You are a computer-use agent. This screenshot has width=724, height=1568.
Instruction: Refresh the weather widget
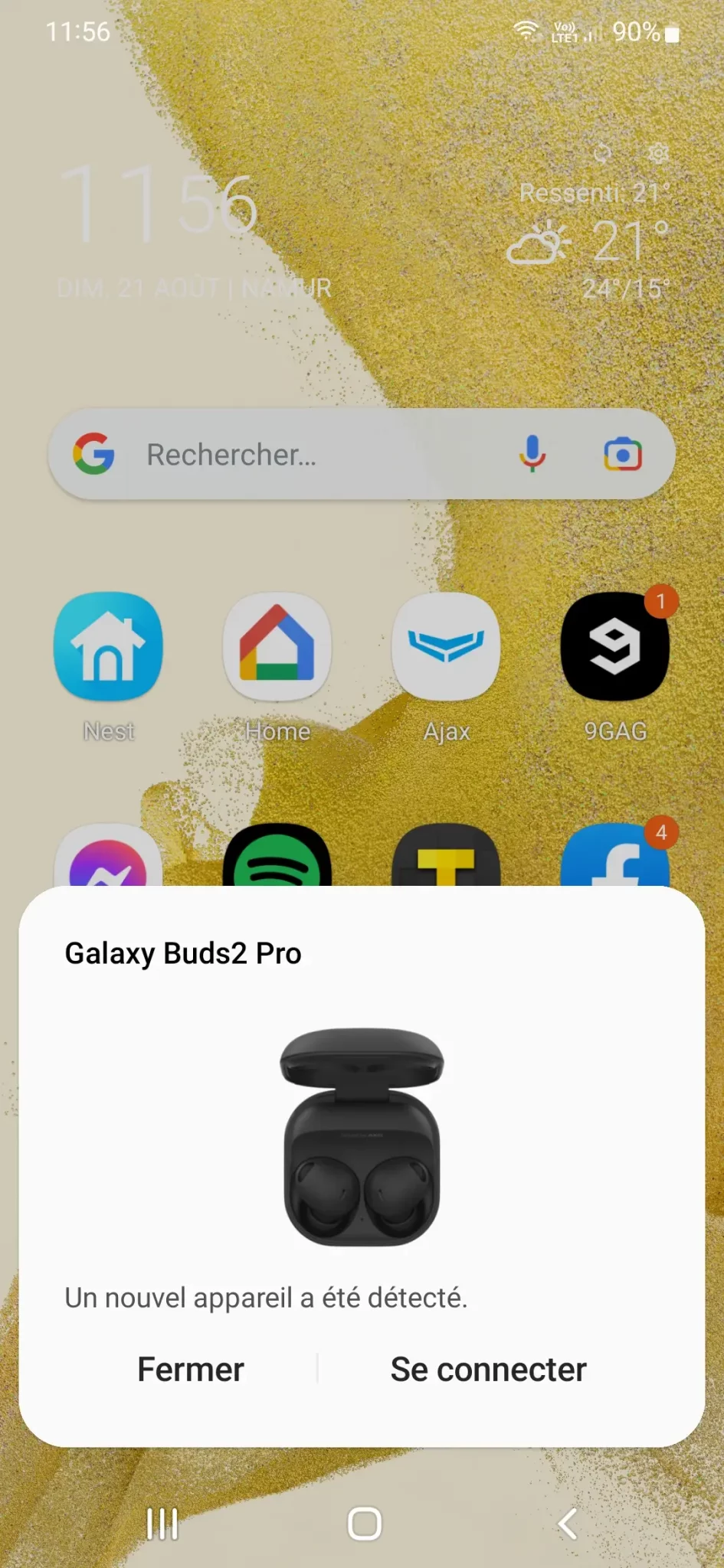tap(603, 154)
